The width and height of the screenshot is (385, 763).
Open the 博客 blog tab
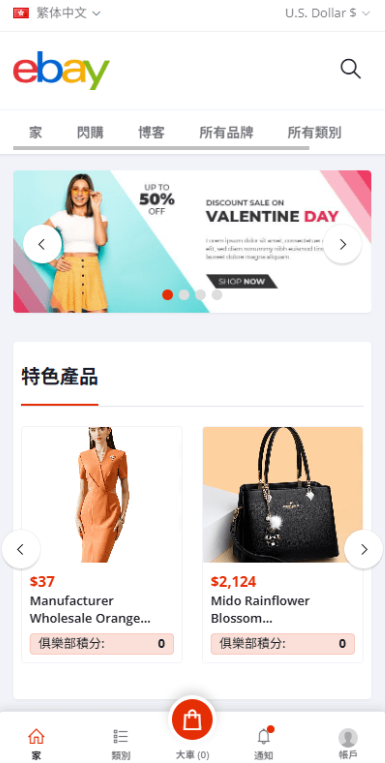(x=151, y=132)
